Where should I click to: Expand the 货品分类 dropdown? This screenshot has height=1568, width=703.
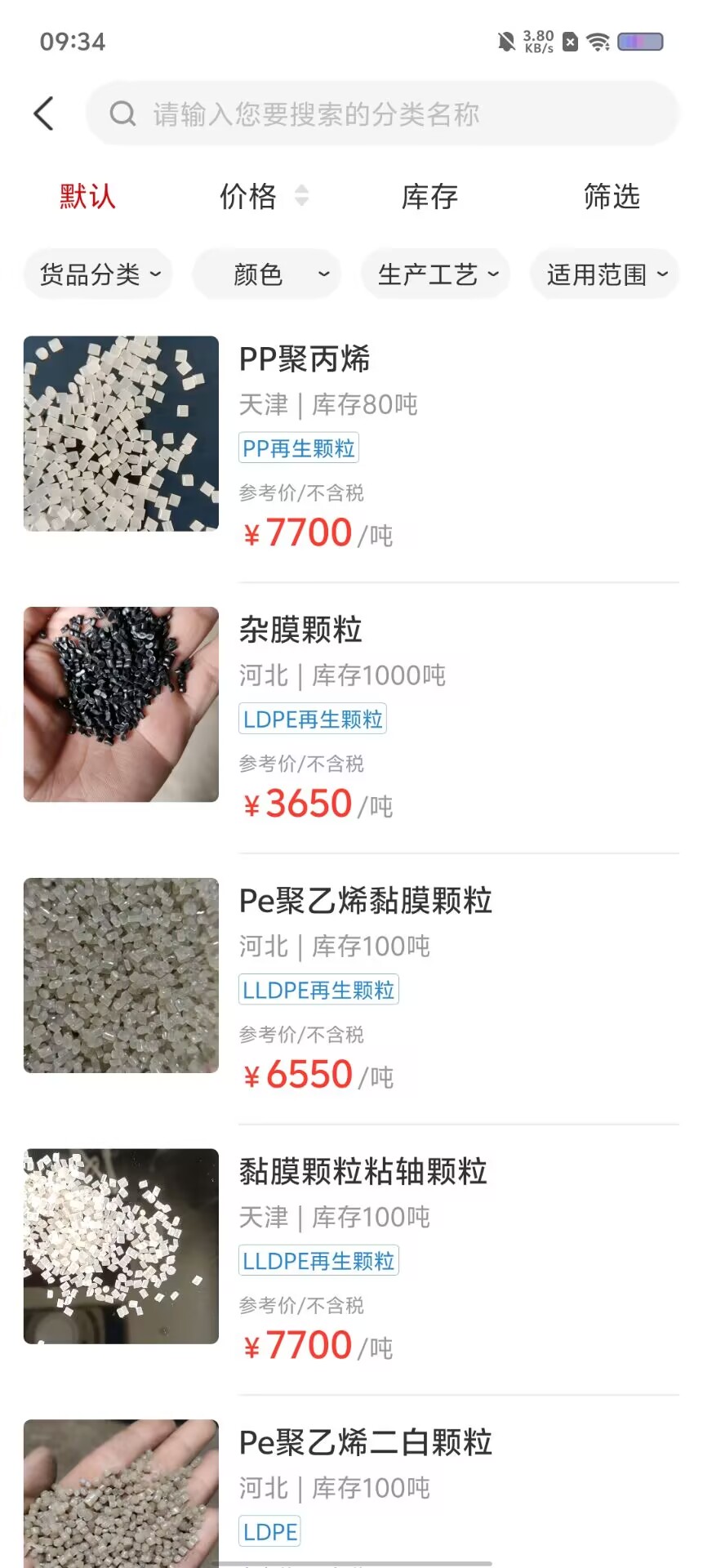(98, 274)
